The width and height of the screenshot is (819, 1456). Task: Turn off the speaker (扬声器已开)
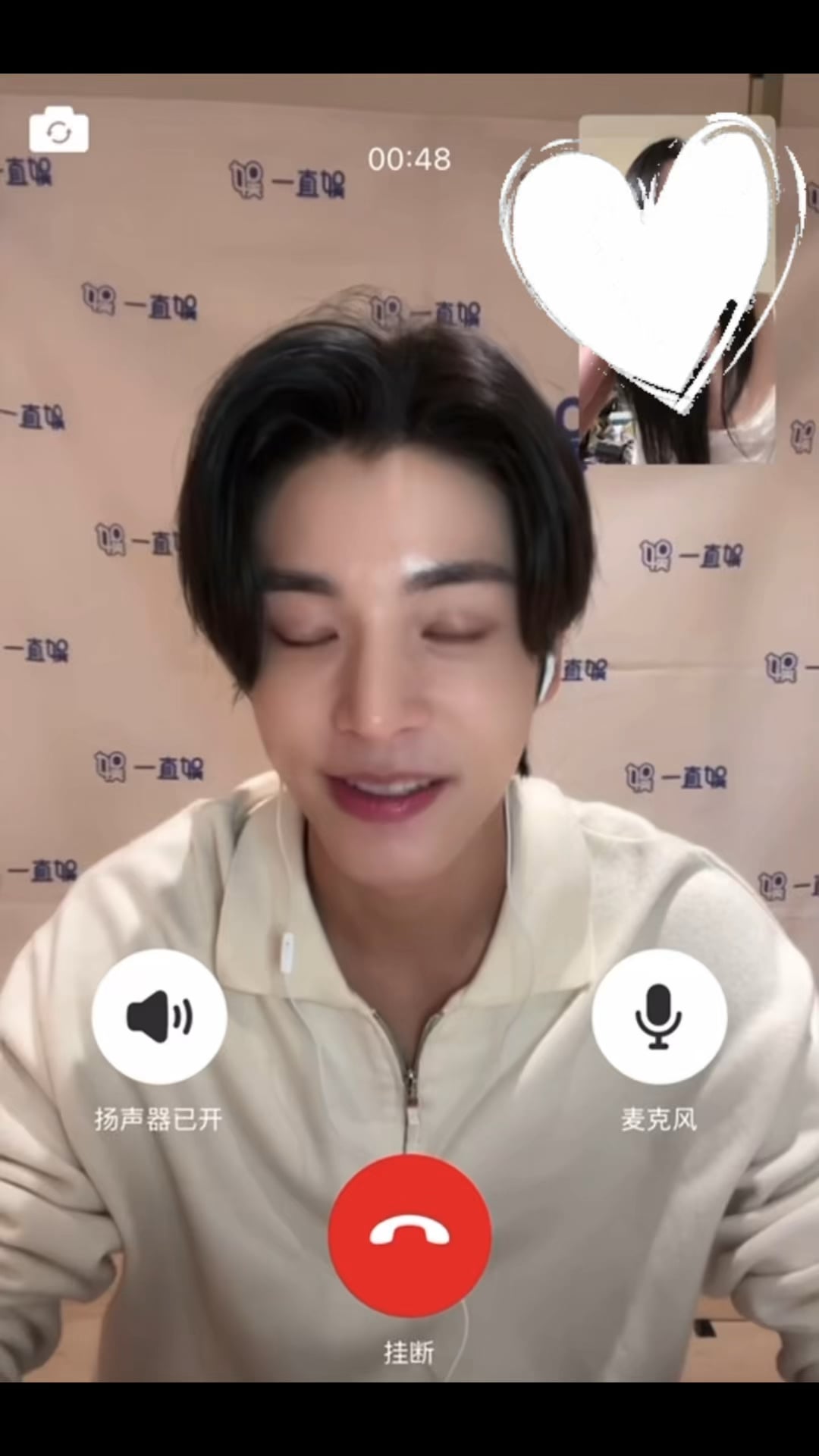(x=159, y=1016)
